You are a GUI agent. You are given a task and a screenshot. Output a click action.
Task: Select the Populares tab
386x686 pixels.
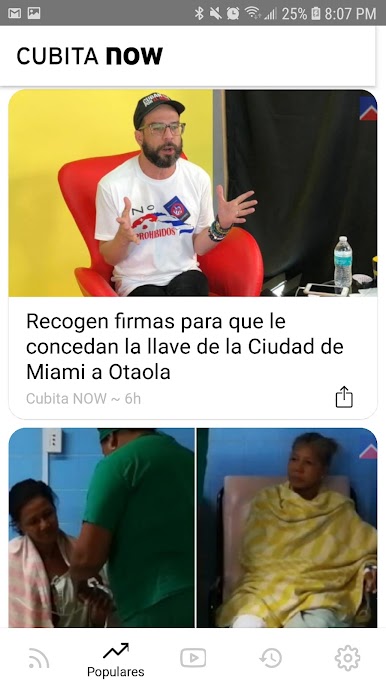[116, 660]
